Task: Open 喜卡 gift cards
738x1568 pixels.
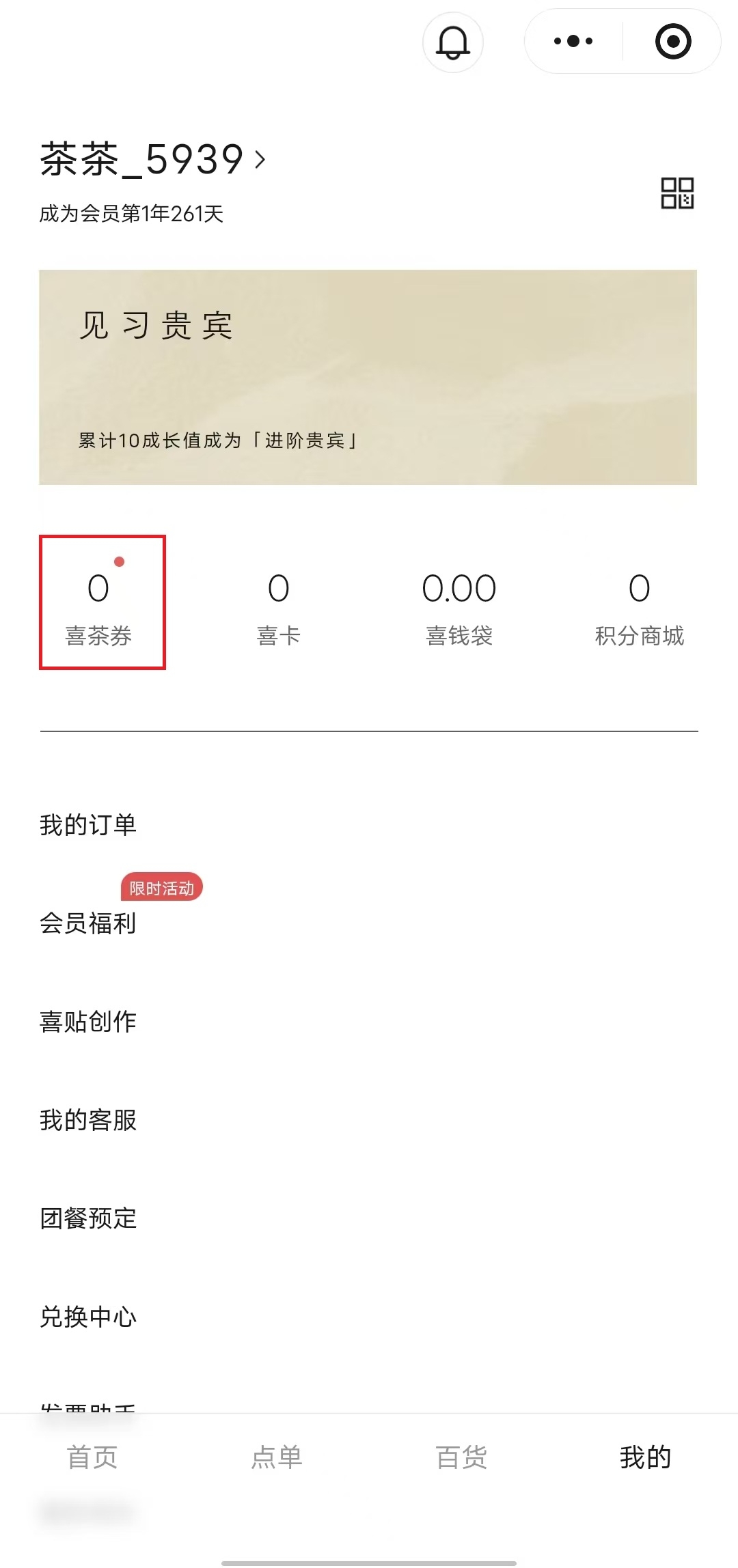Action: [278, 604]
